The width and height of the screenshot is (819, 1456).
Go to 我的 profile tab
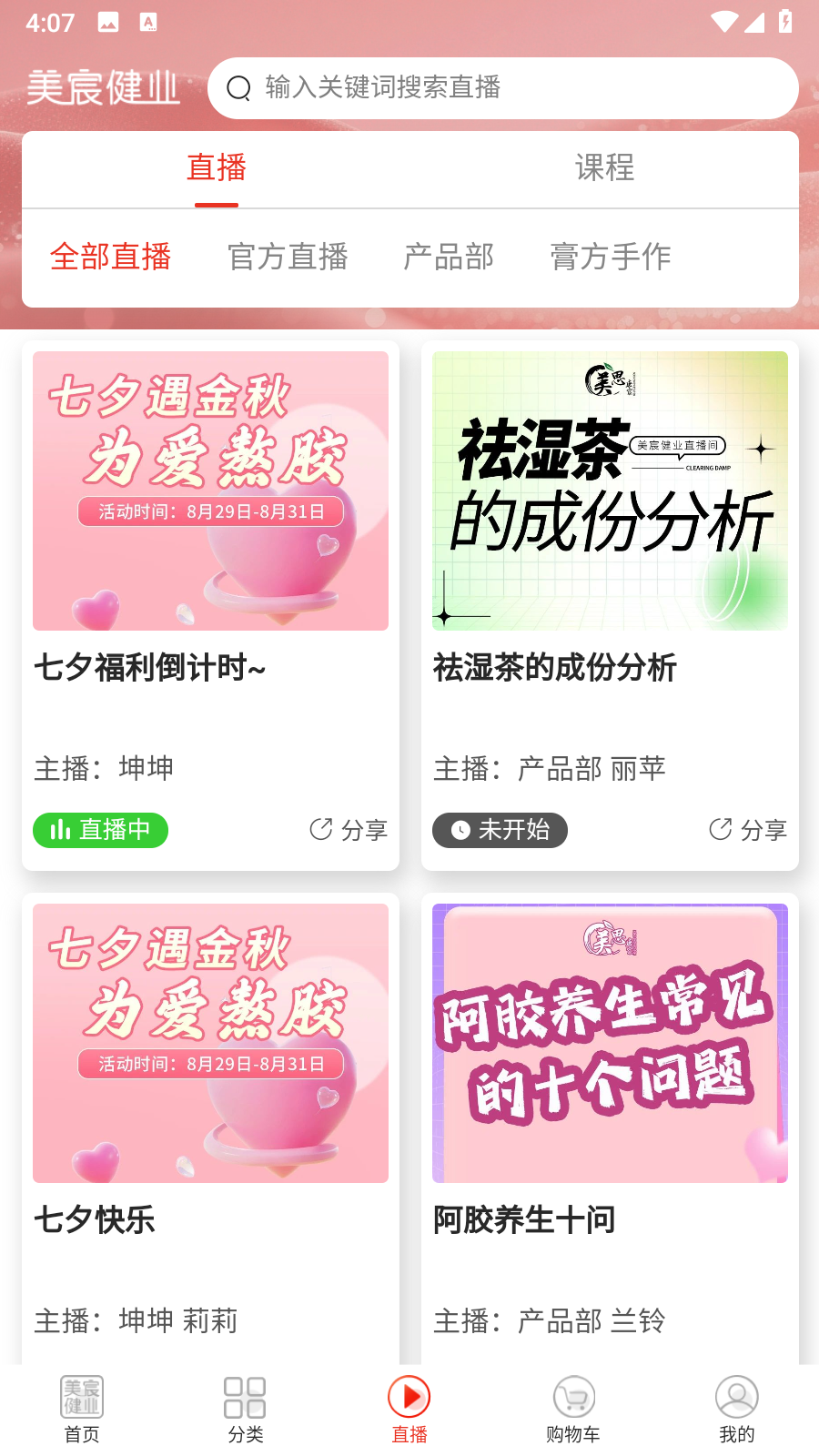(737, 1409)
